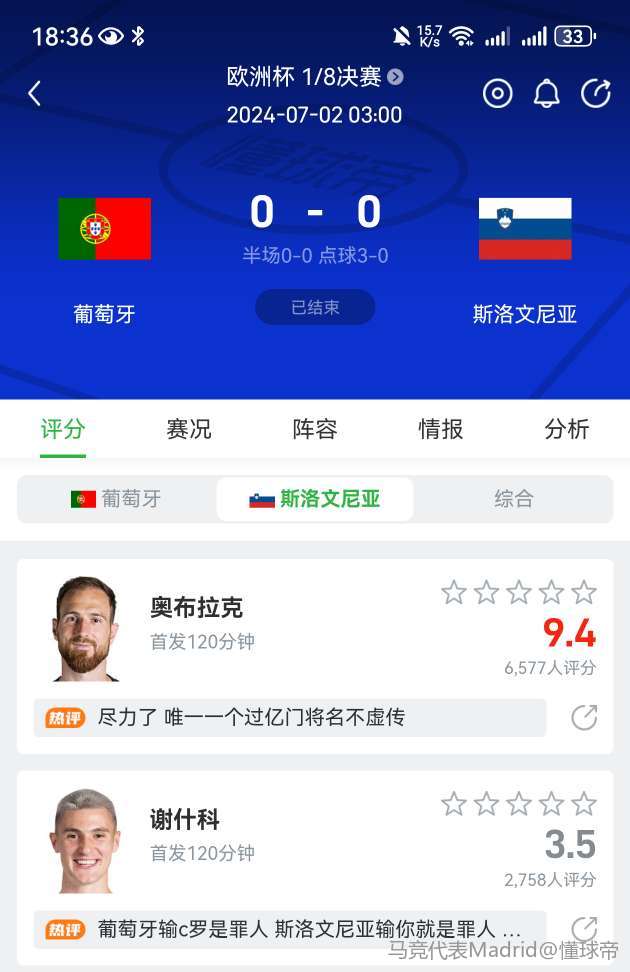Show 综合 combined ratings
The height and width of the screenshot is (972, 630).
pos(513,499)
